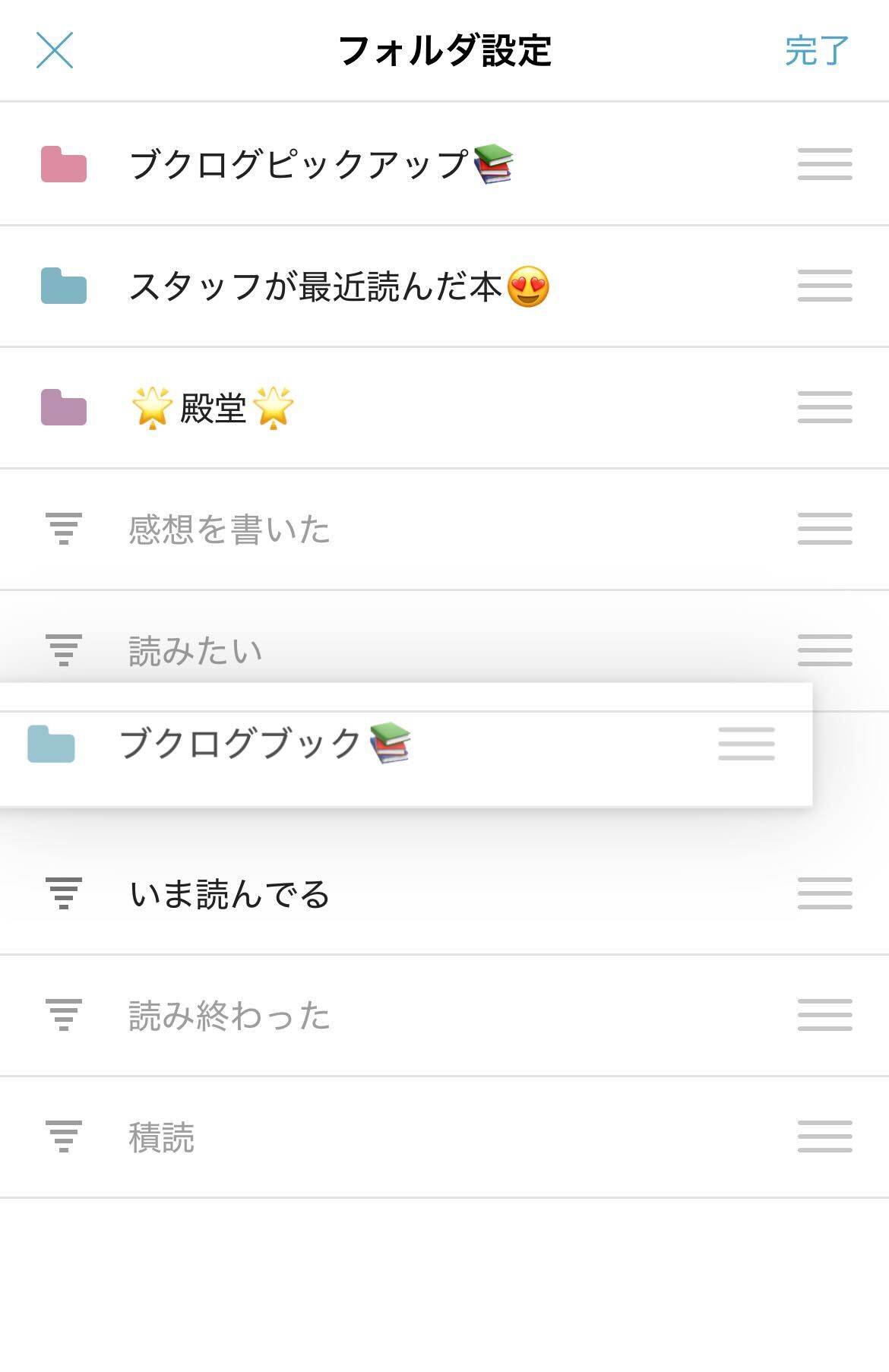Tap the 感想を書いた filter row
889x1372 pixels.
(x=229, y=530)
